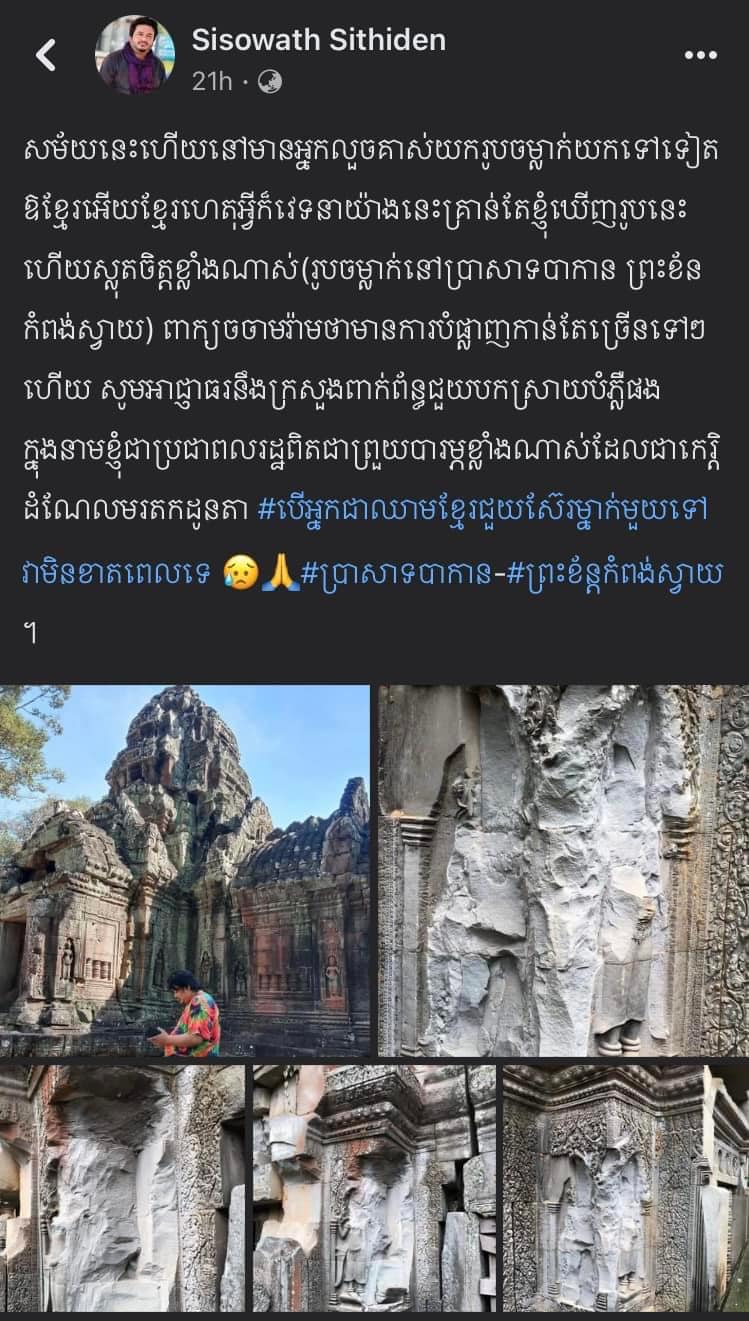Image resolution: width=749 pixels, height=1321 pixels.
Task: Go back using the arrow icon
Action: coord(46,55)
